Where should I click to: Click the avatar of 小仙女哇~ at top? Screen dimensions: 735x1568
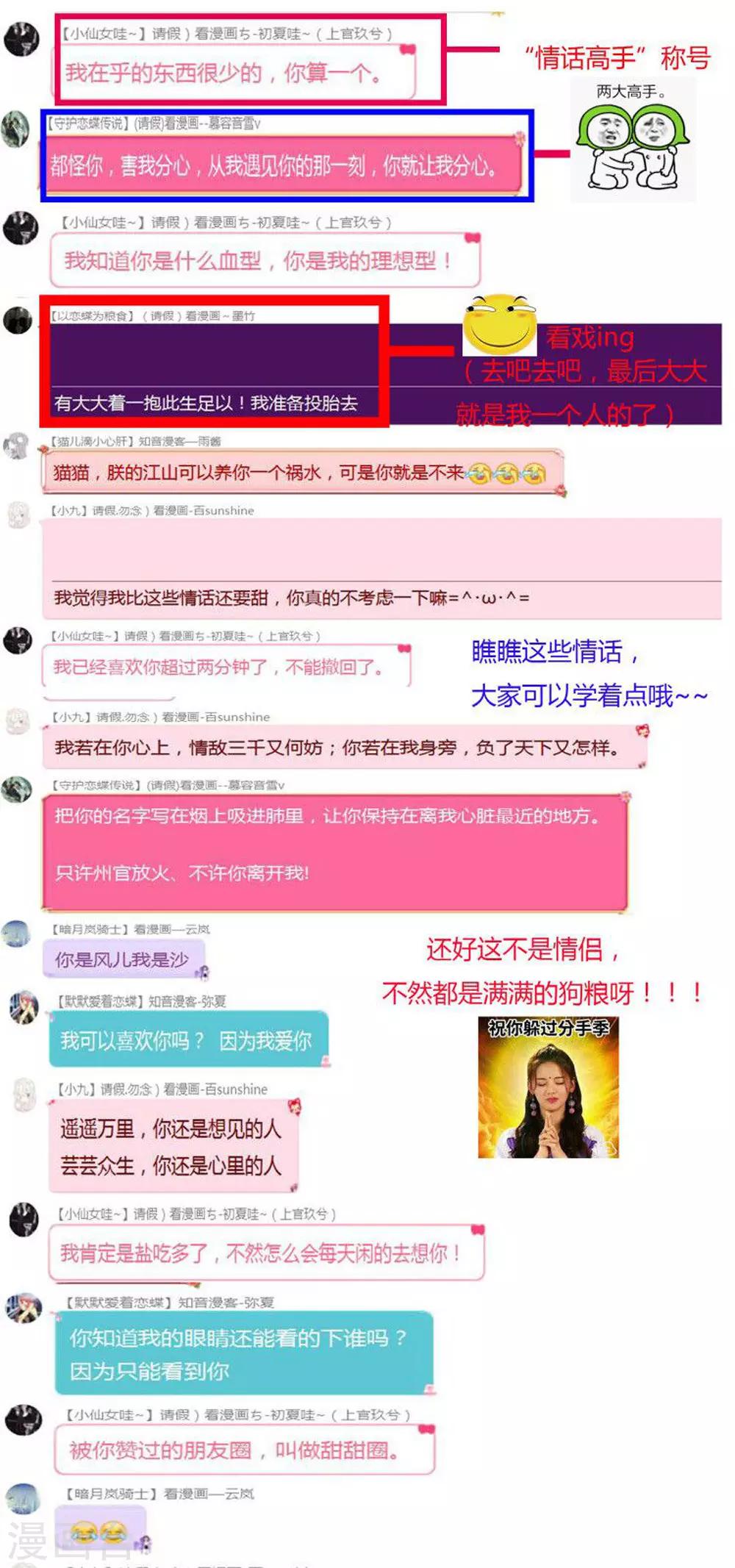click(22, 38)
